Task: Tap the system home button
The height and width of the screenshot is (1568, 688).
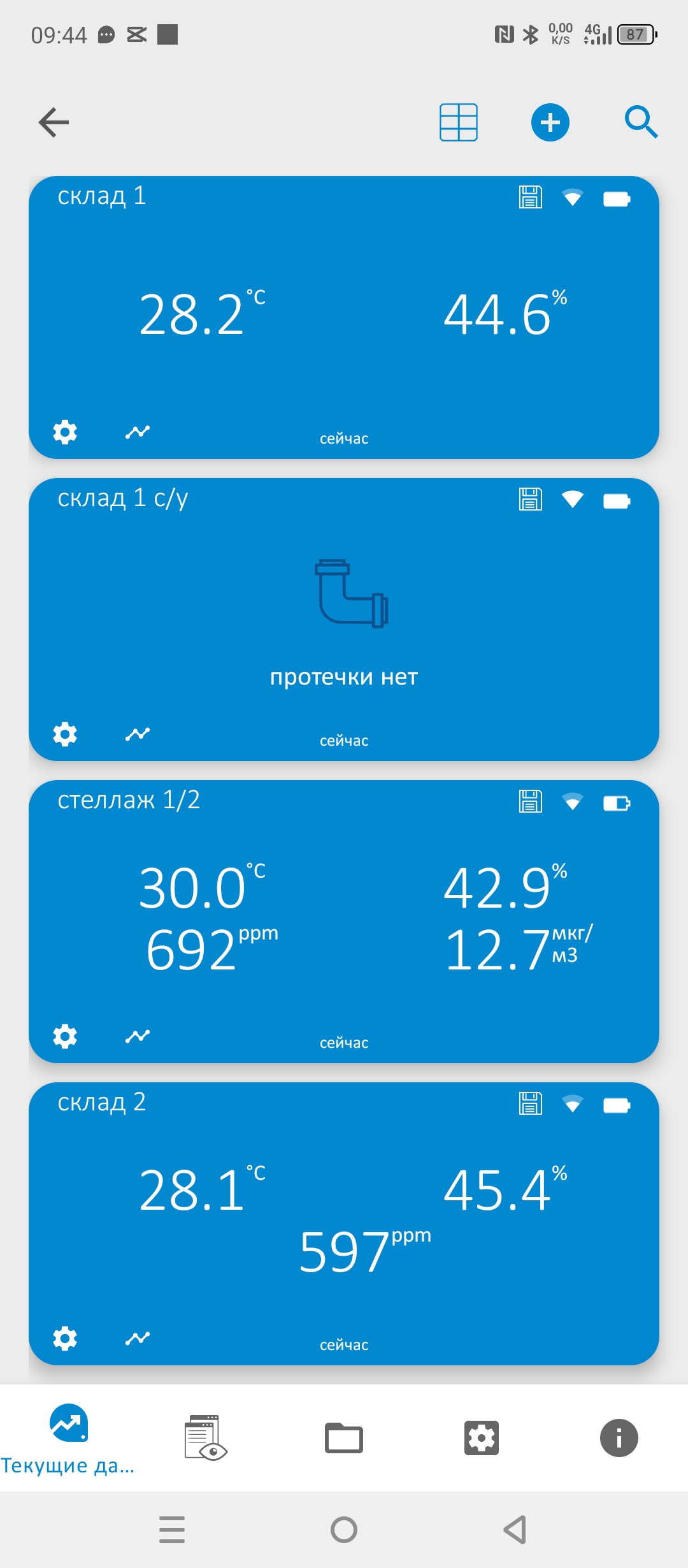Action: (x=344, y=1530)
